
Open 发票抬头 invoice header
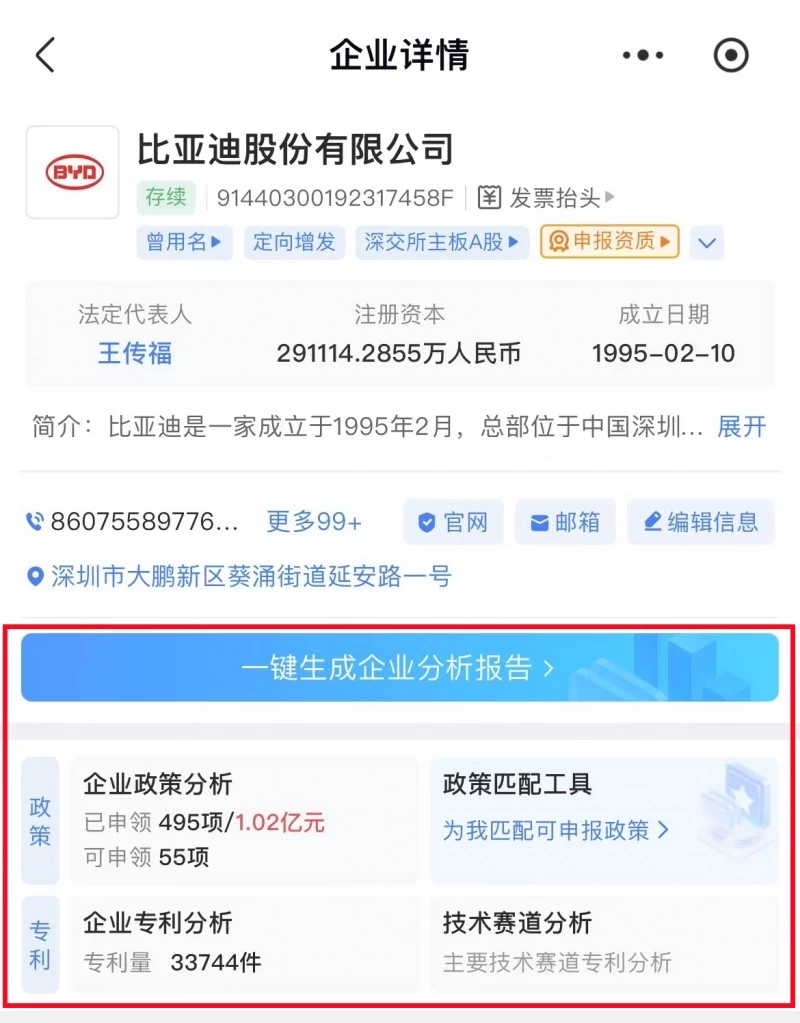(545, 198)
